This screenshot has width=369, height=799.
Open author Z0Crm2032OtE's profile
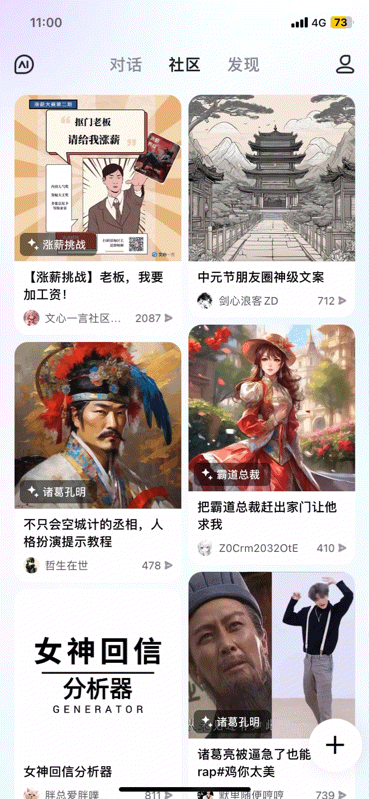pos(248,548)
